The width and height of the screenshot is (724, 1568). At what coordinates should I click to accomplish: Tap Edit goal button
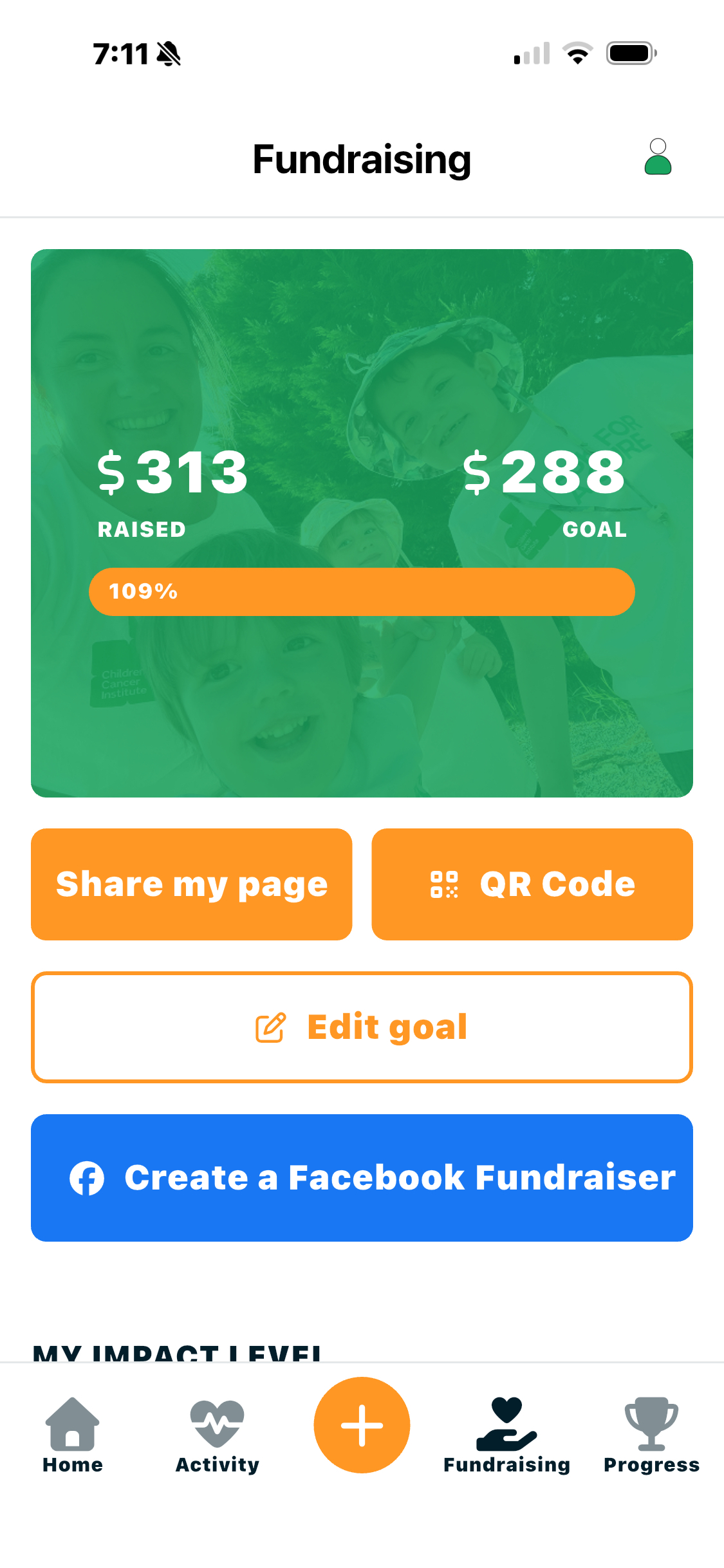point(362,1027)
